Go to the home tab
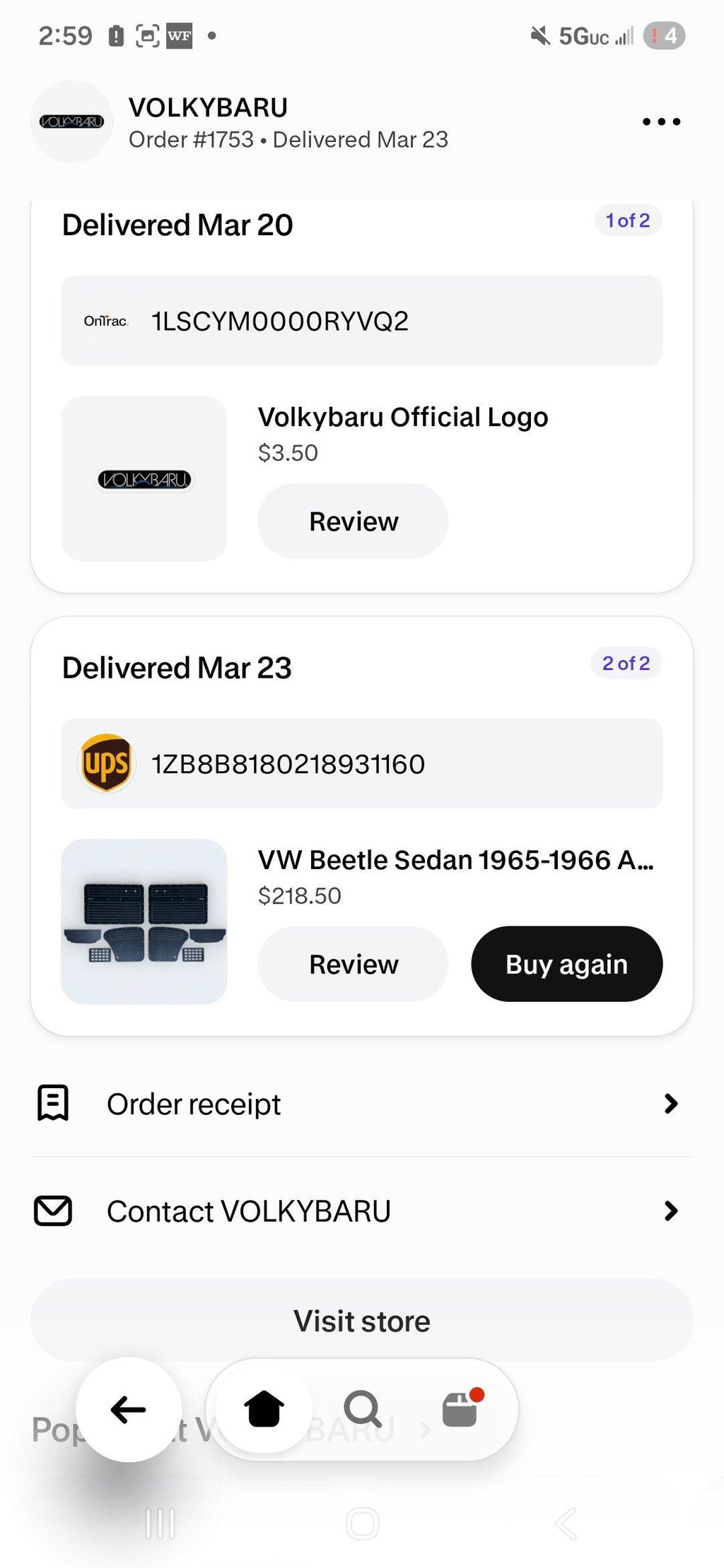 tap(264, 1410)
